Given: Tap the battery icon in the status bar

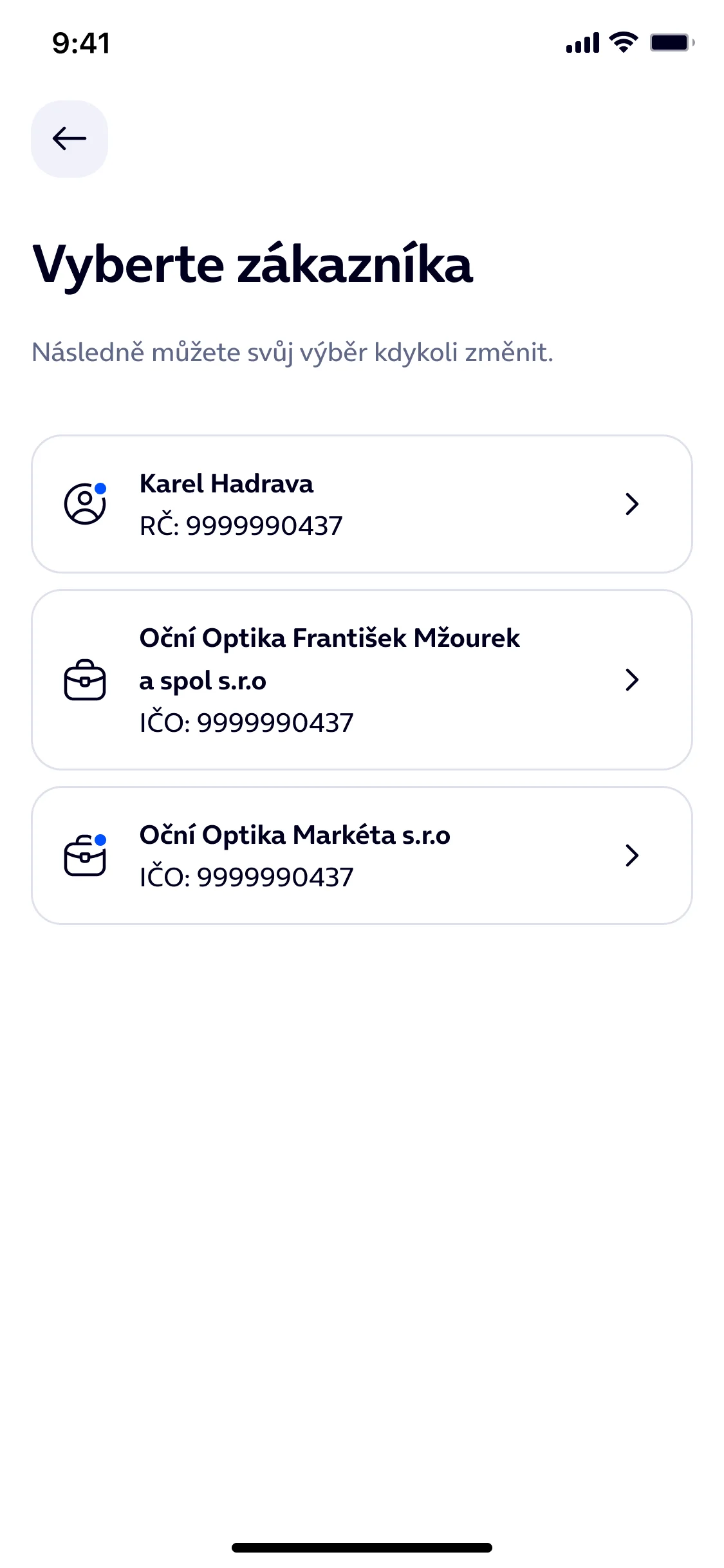Looking at the screenshot, I should (671, 42).
